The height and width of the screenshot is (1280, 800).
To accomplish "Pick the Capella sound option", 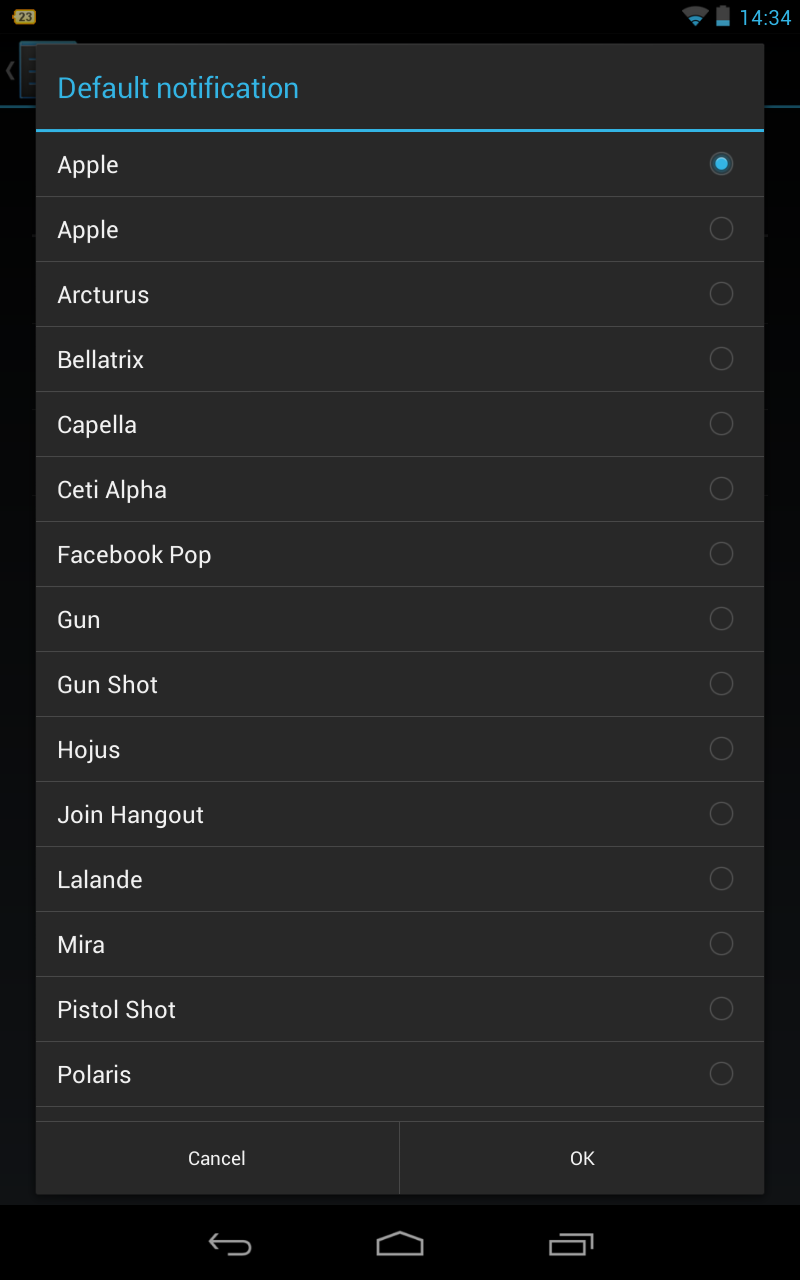I will click(x=400, y=424).
